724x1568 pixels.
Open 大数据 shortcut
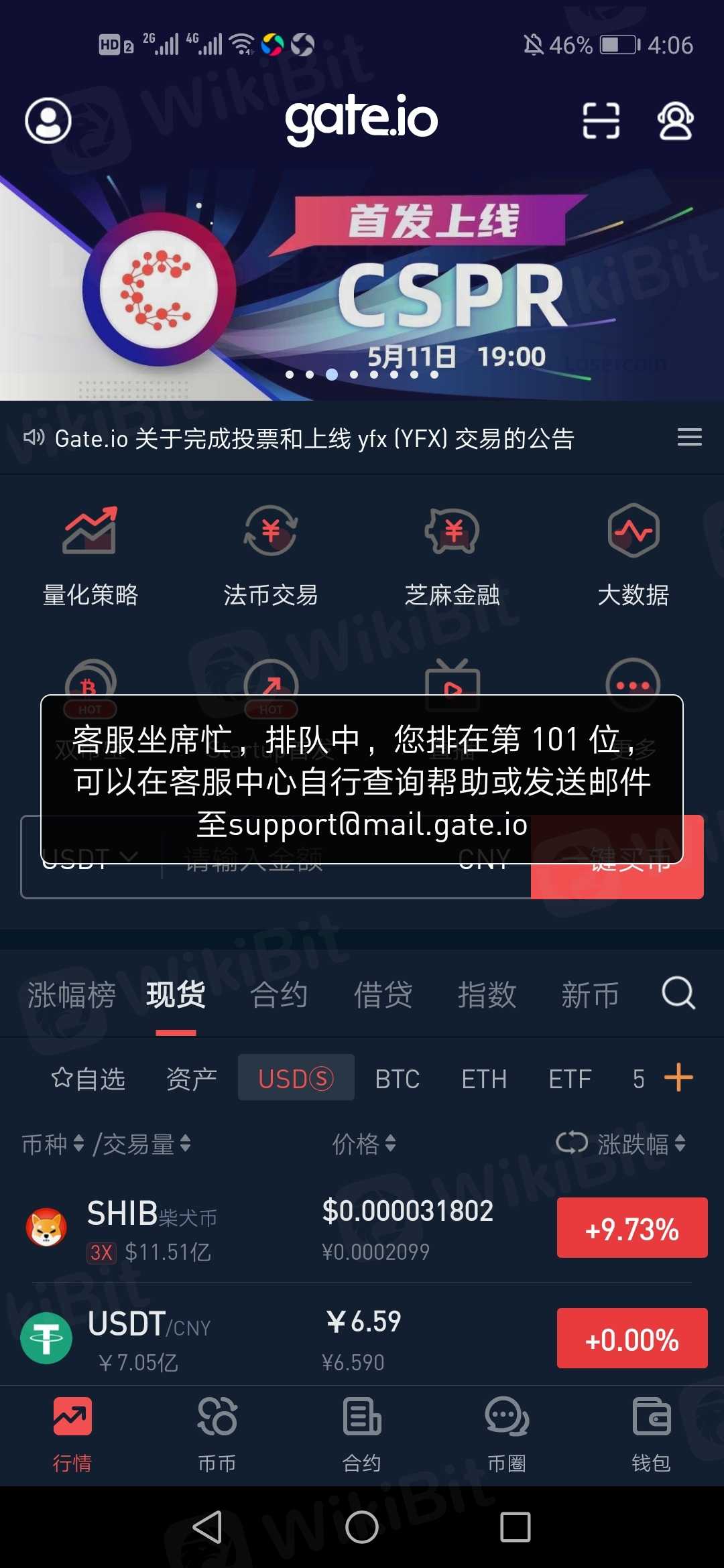point(633,556)
